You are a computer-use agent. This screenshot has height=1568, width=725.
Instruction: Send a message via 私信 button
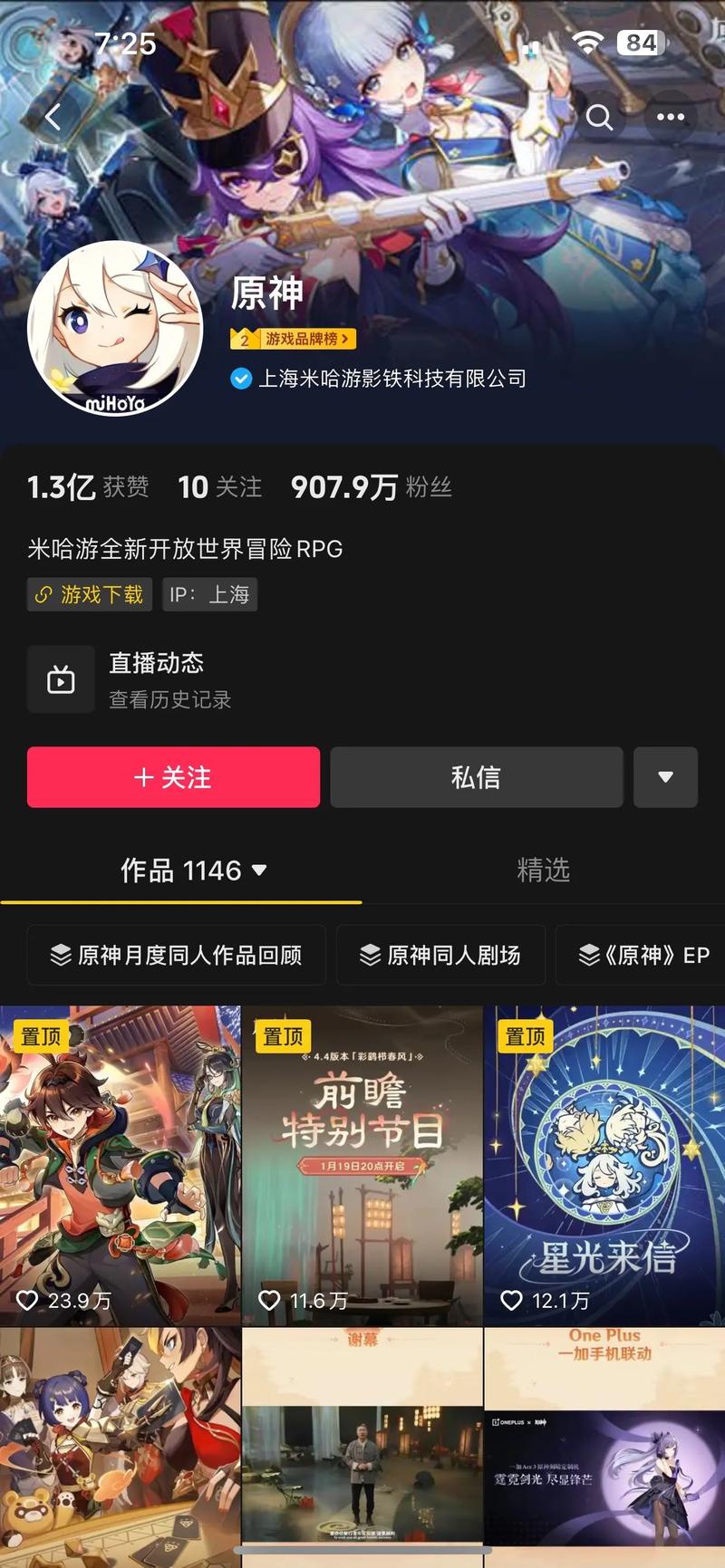tap(476, 777)
